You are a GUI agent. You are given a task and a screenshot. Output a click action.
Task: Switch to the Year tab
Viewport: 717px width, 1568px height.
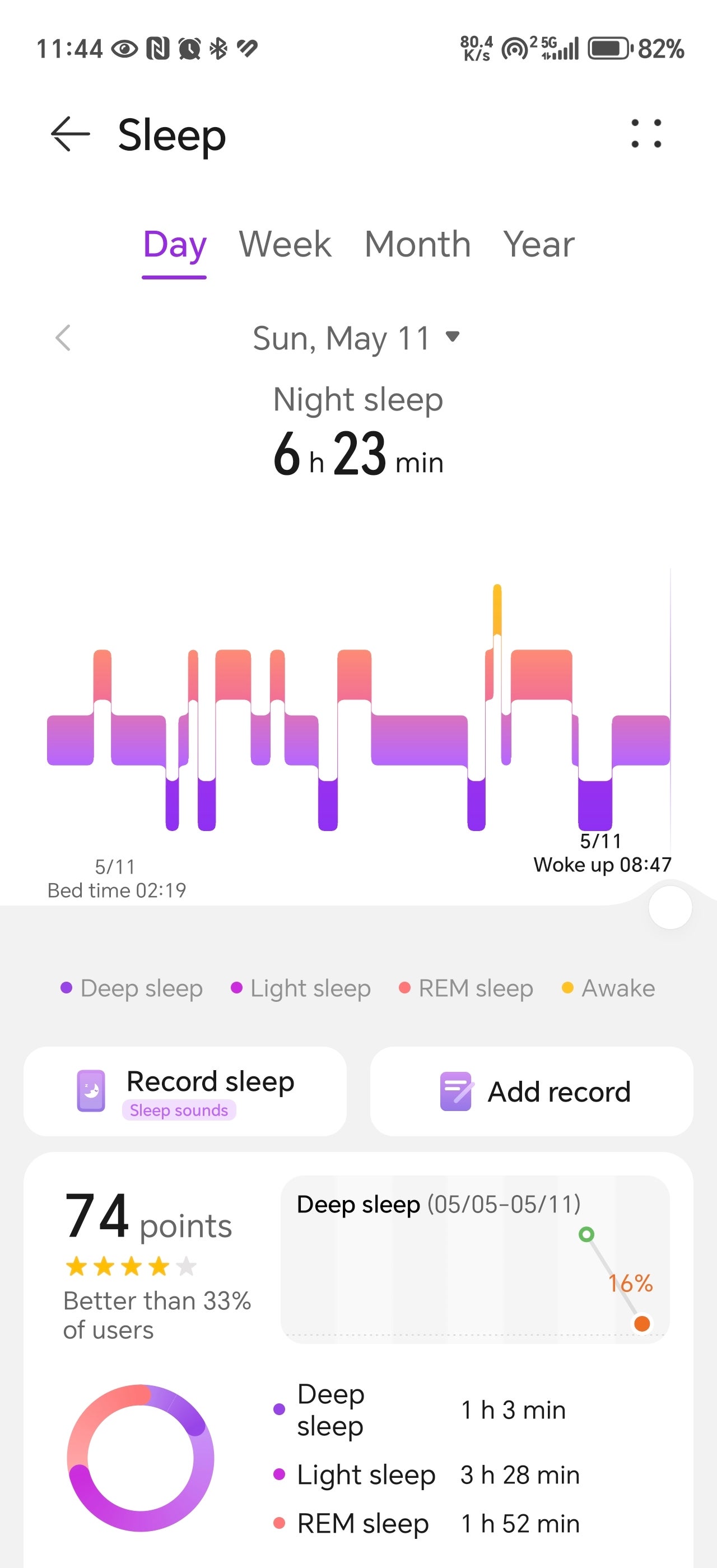pos(538,245)
